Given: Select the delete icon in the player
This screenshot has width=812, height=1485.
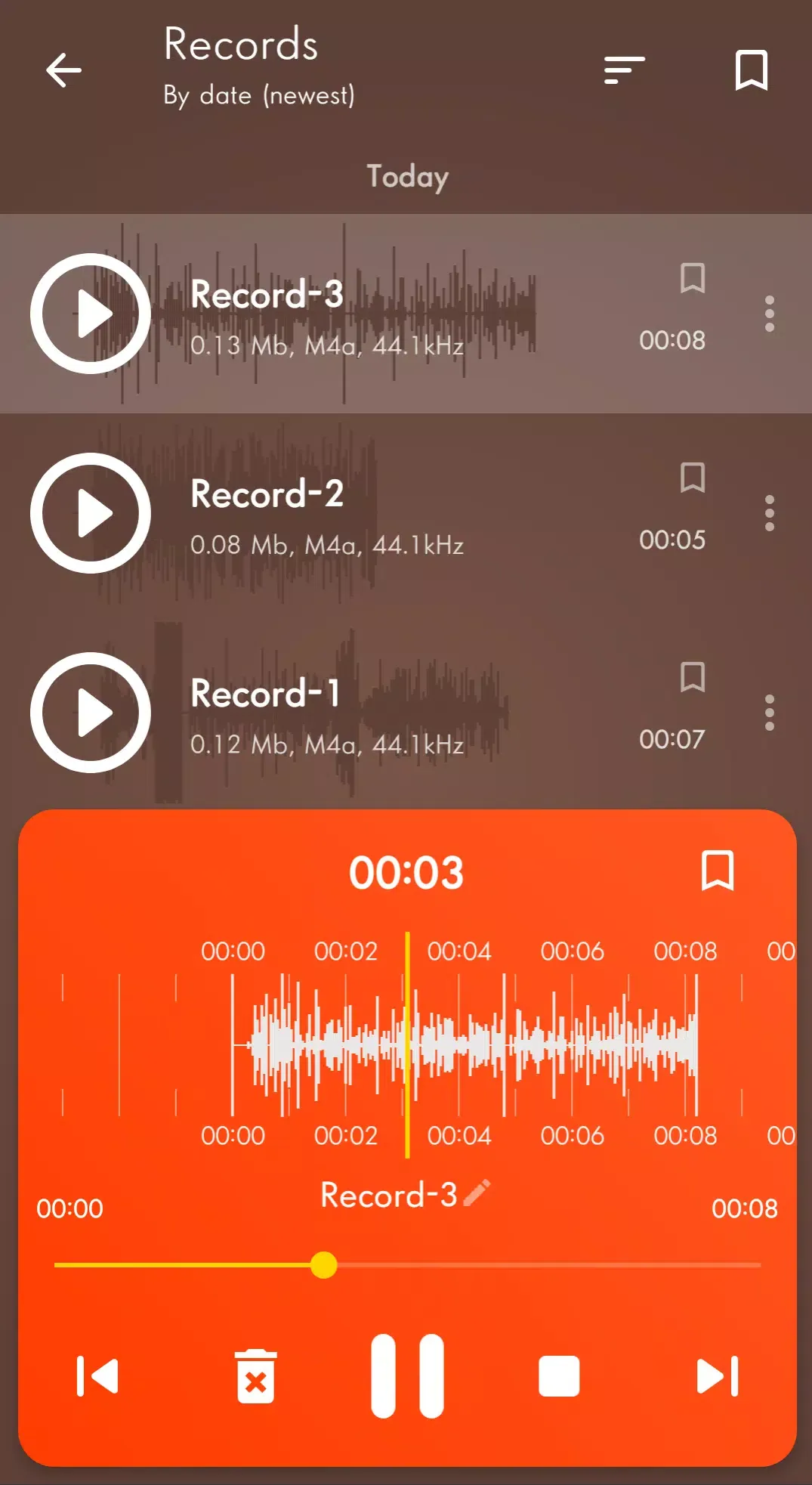Looking at the screenshot, I should click(x=255, y=1377).
